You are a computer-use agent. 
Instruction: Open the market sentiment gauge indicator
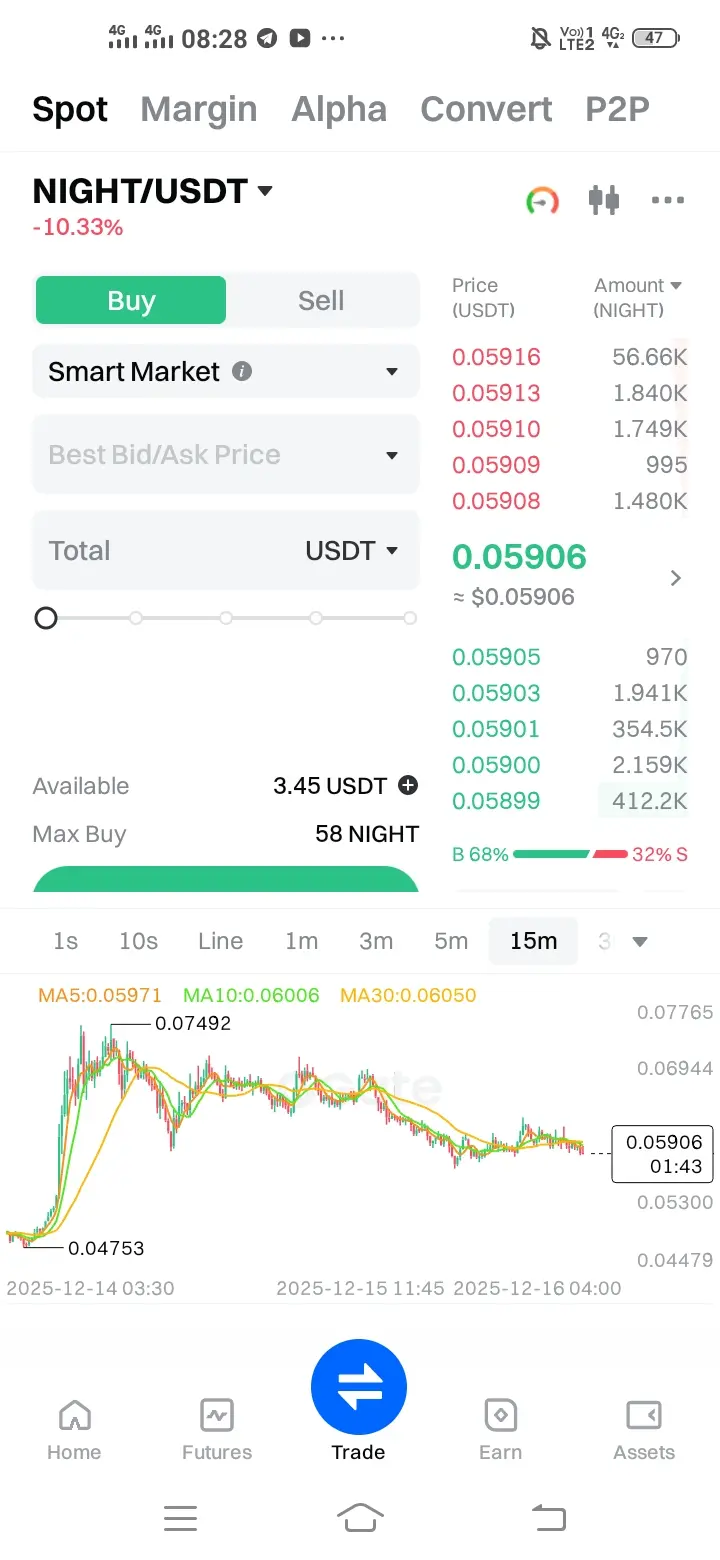point(541,200)
